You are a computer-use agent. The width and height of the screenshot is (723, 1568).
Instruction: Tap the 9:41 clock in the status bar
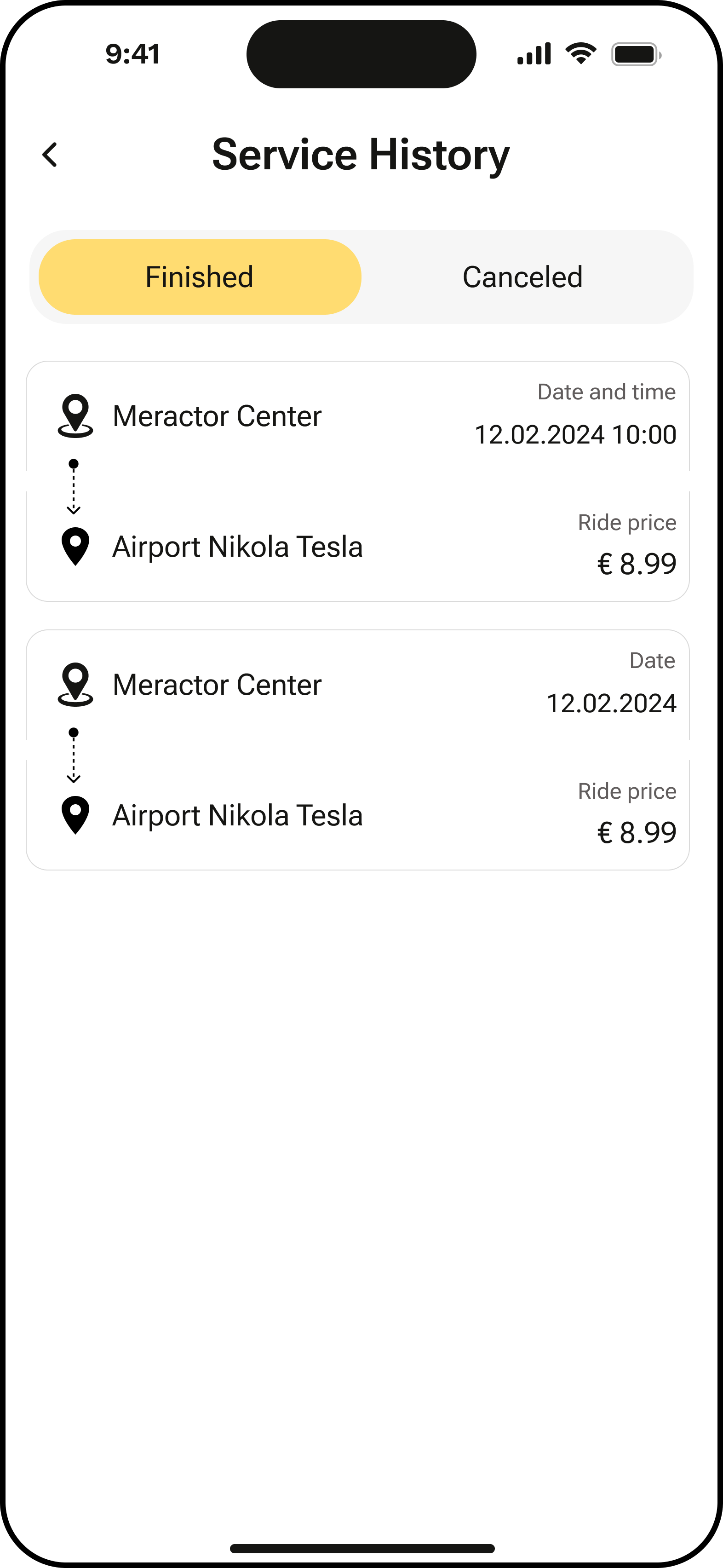[x=132, y=53]
